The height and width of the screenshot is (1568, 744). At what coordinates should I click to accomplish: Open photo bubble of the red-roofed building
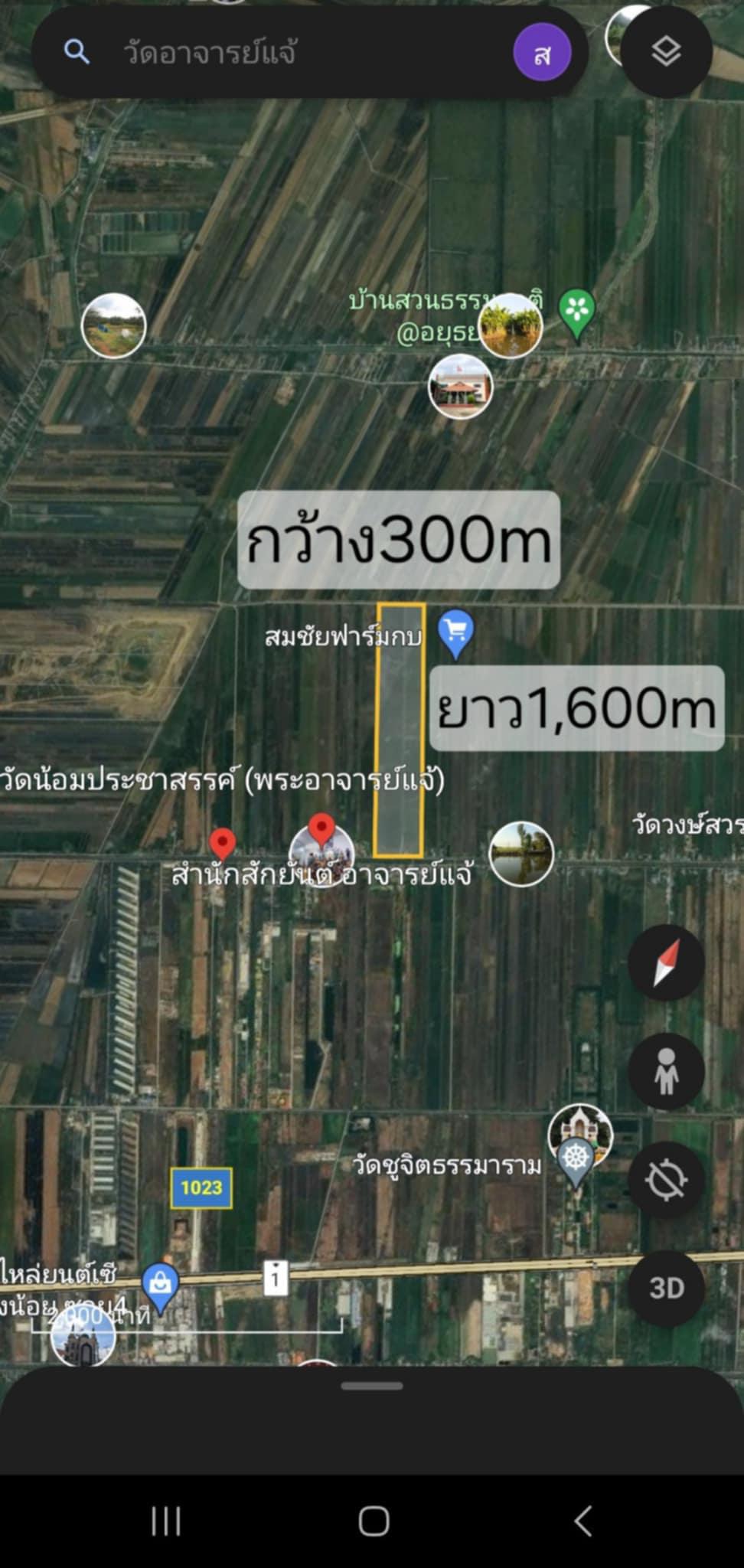(x=460, y=387)
